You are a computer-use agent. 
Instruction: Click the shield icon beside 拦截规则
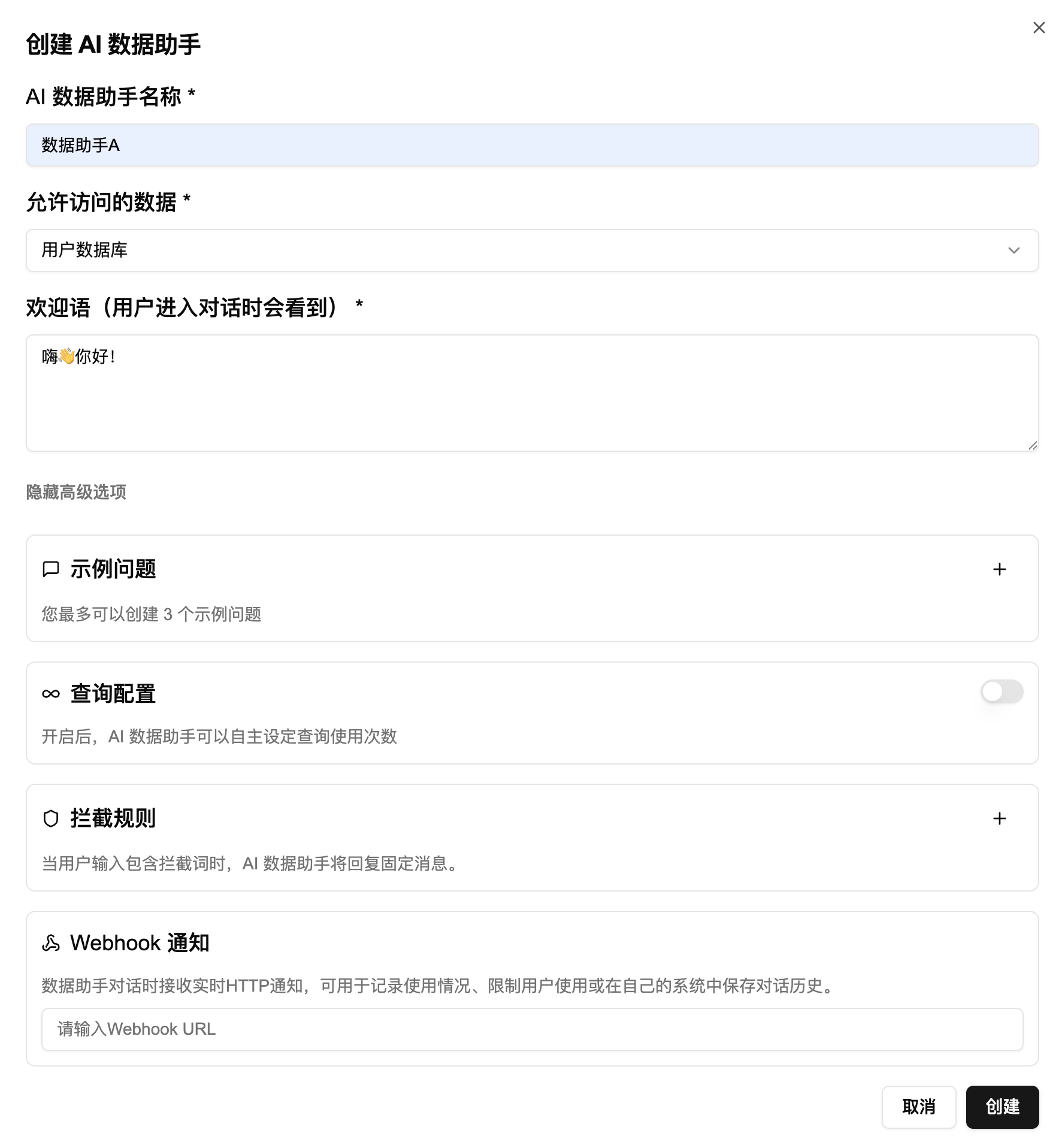[51, 818]
